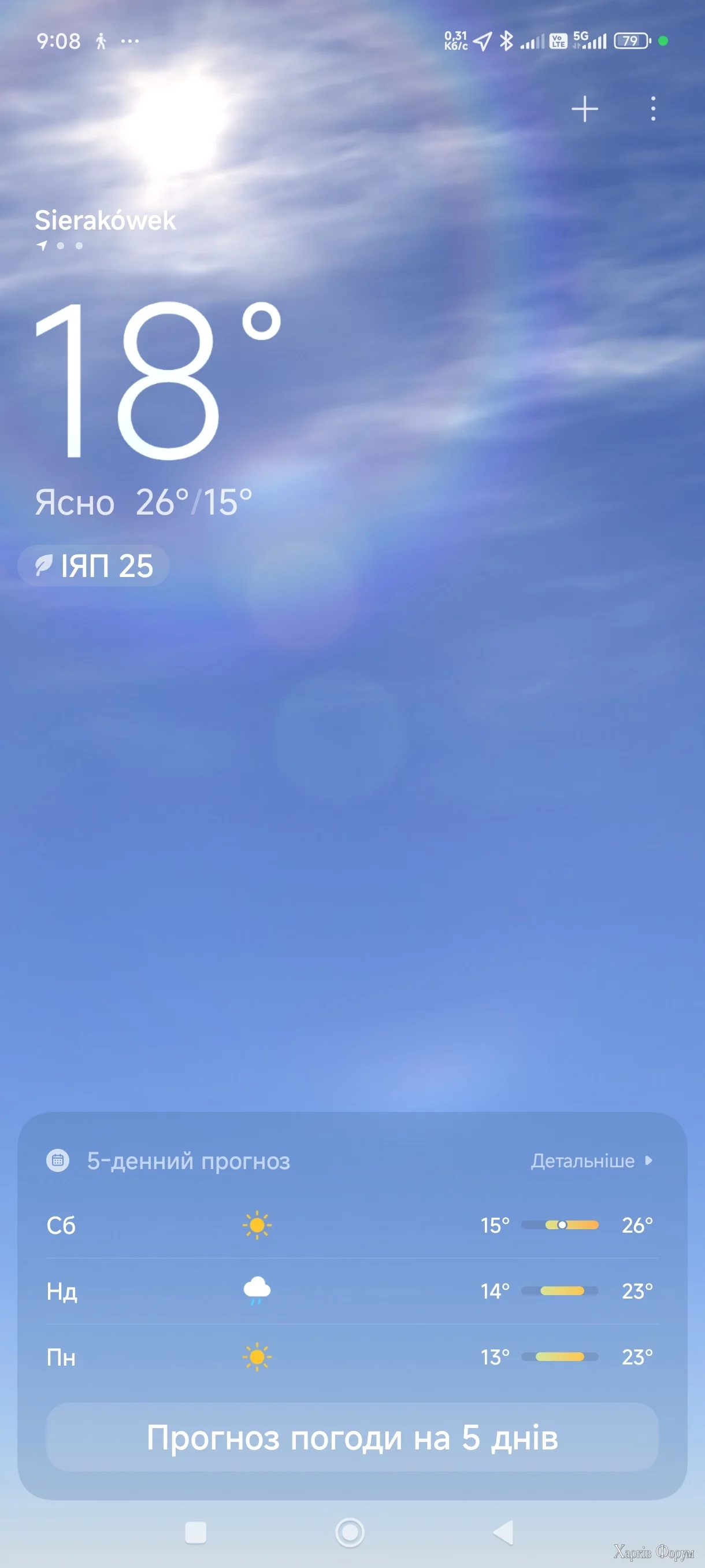The image size is (705, 1568).
Task: Go back using the system back button
Action: pos(504,1532)
